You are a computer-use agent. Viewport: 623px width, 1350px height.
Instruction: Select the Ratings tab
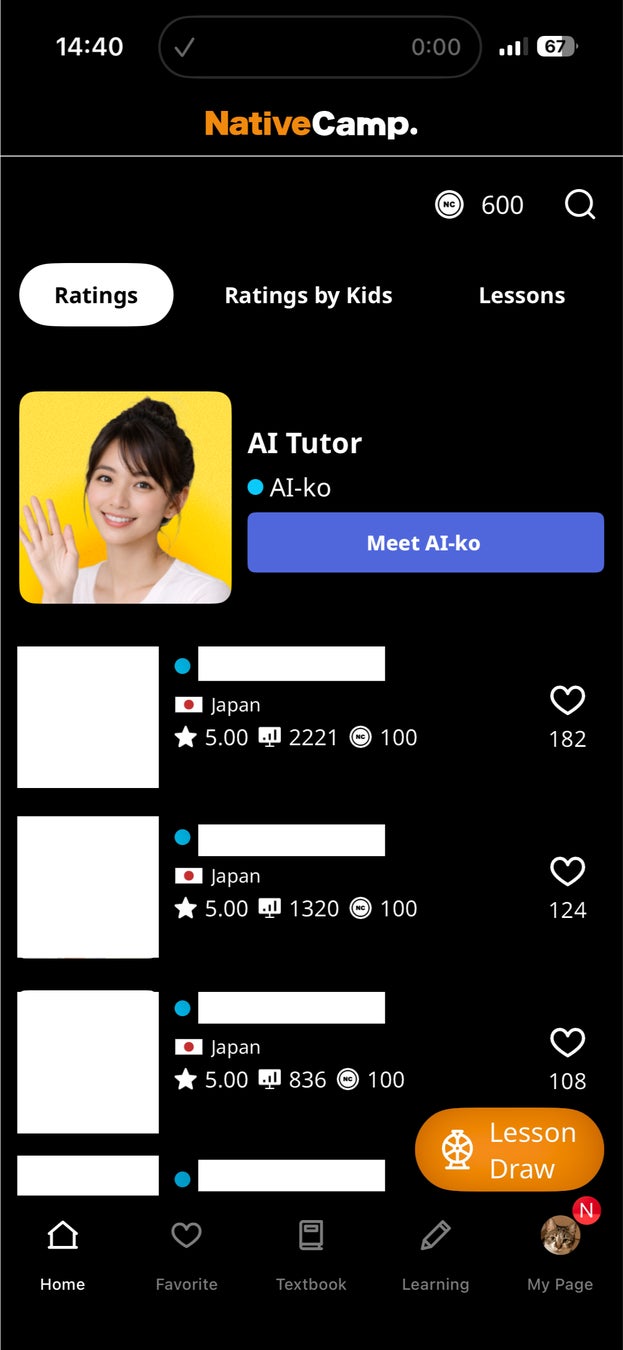96,295
